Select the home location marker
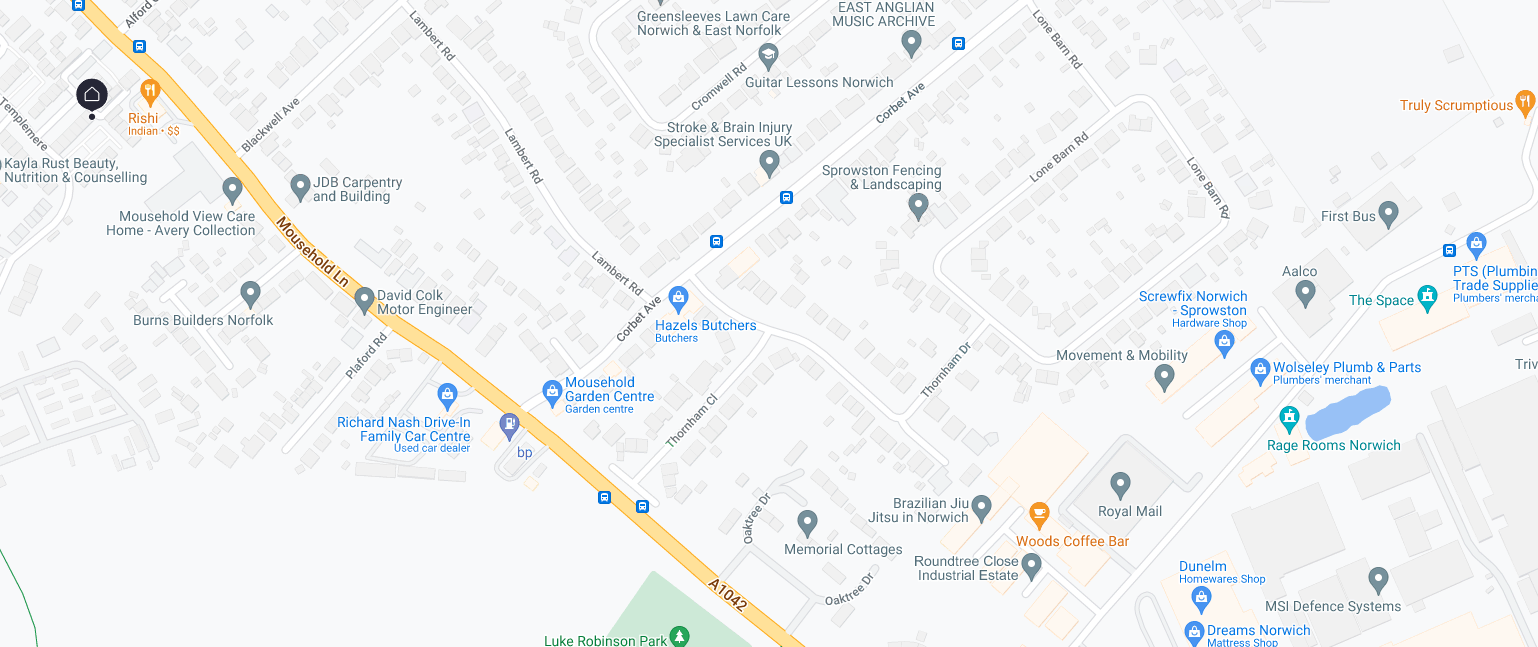The width and height of the screenshot is (1538, 647). click(x=92, y=95)
